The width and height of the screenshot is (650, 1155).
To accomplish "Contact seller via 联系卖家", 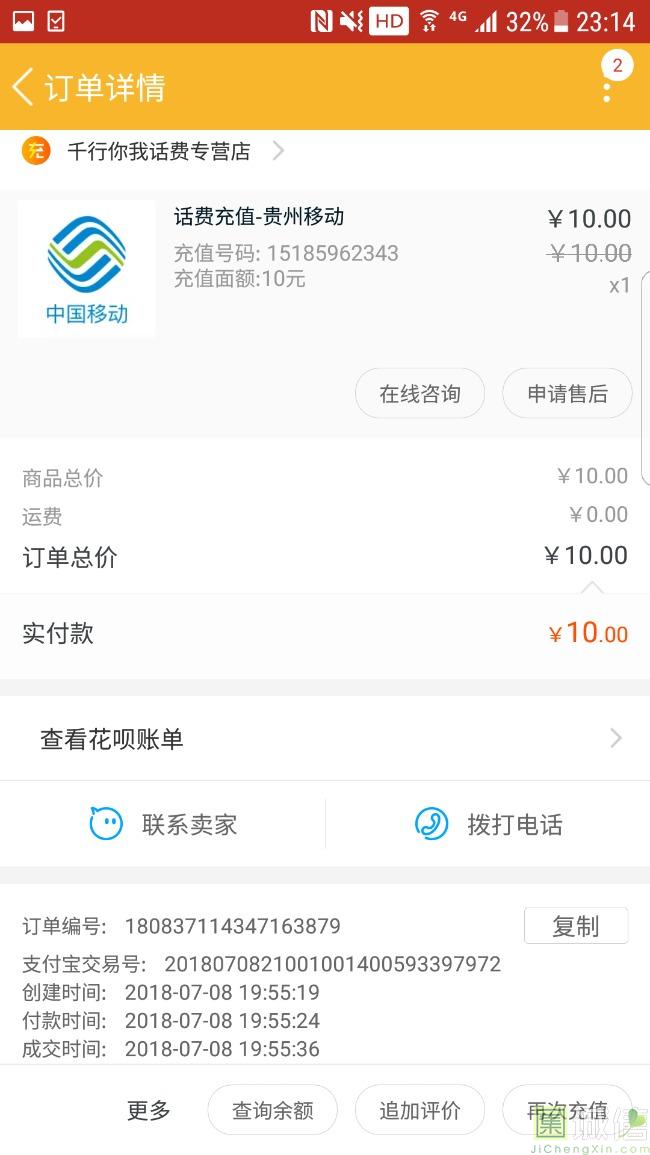I will (x=163, y=825).
